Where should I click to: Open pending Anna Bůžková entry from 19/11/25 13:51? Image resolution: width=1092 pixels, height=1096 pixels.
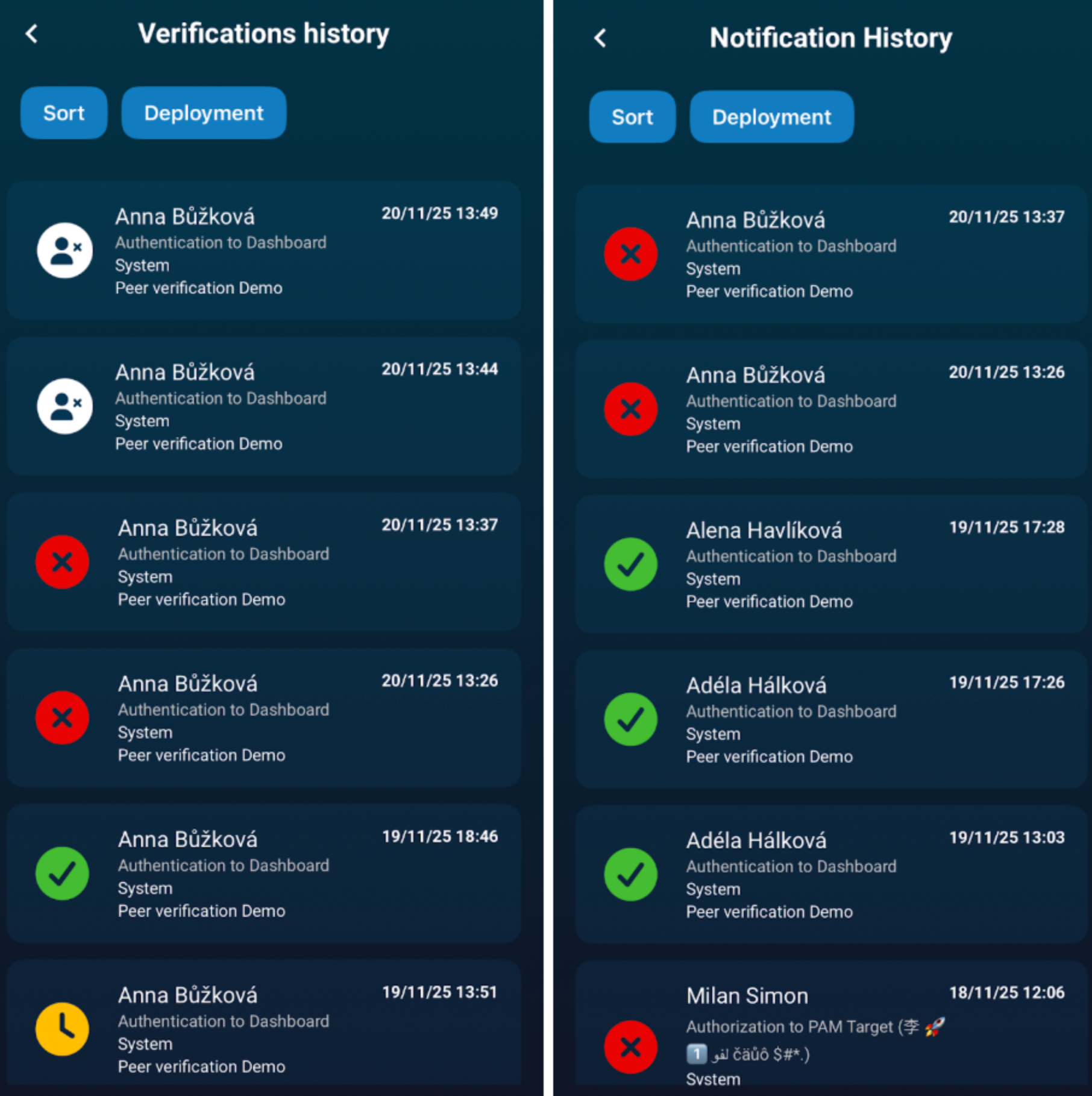(264, 1028)
